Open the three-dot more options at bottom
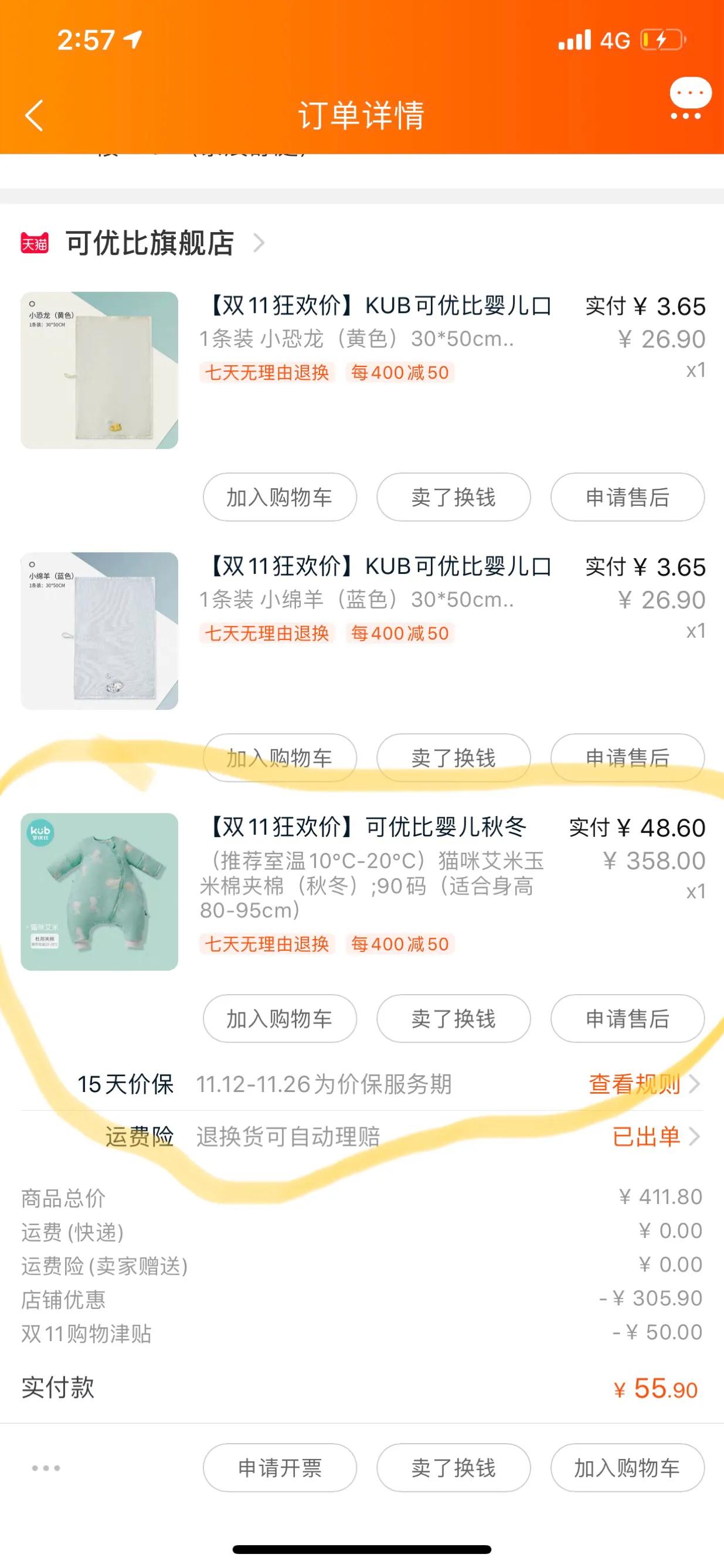724x1568 pixels. pos(46,1468)
